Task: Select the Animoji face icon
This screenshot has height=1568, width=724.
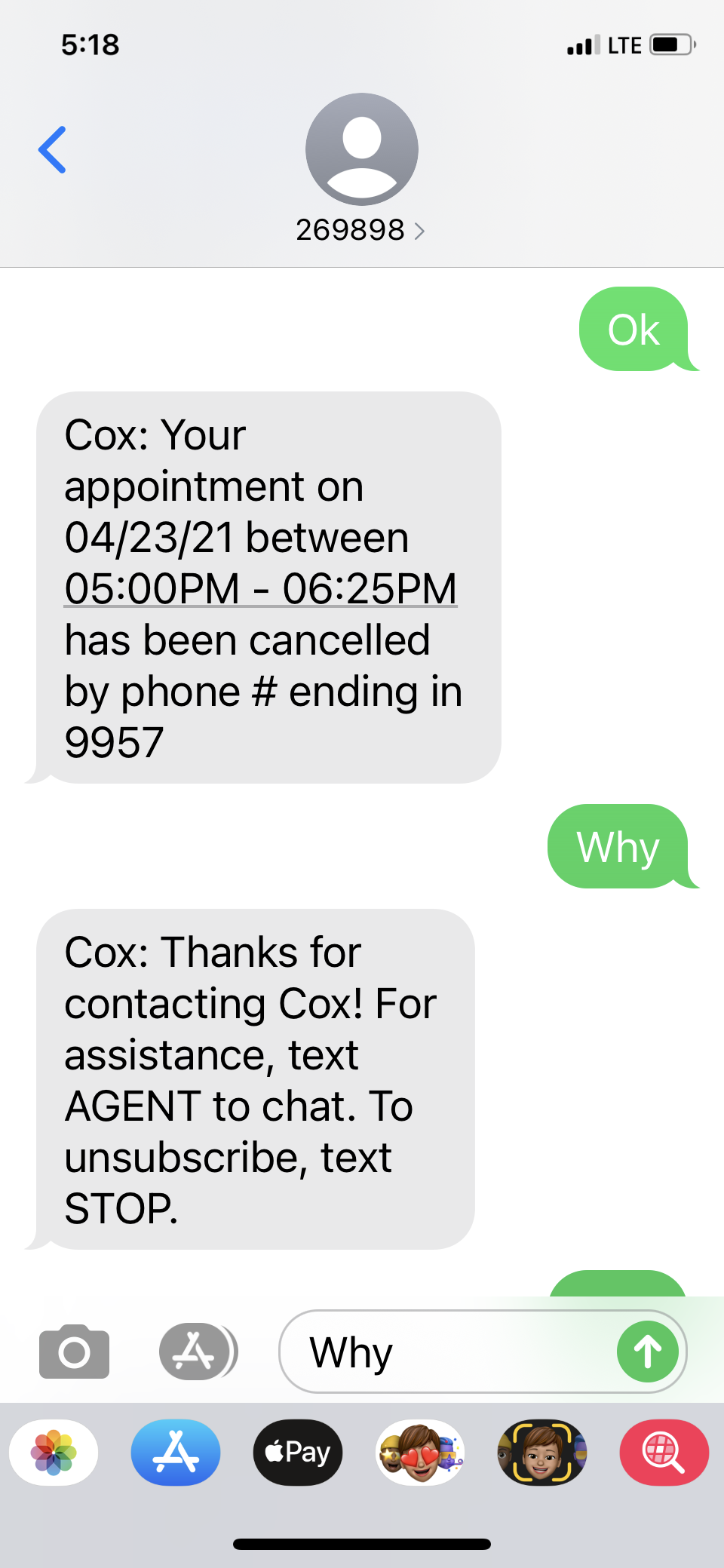Action: pyautogui.click(x=541, y=1452)
